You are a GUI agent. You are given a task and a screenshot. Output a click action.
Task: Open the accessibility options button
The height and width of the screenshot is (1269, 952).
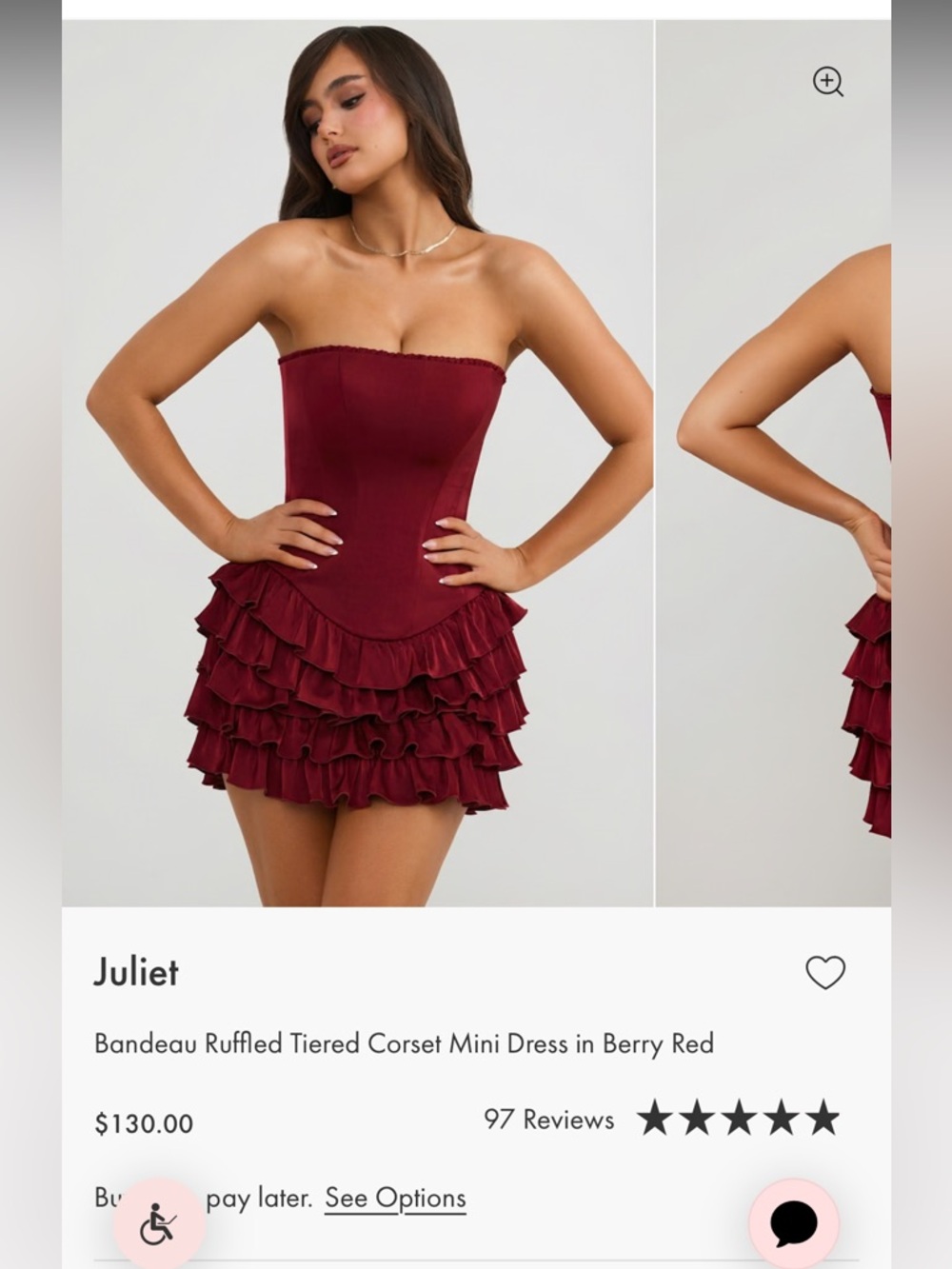click(x=158, y=1224)
